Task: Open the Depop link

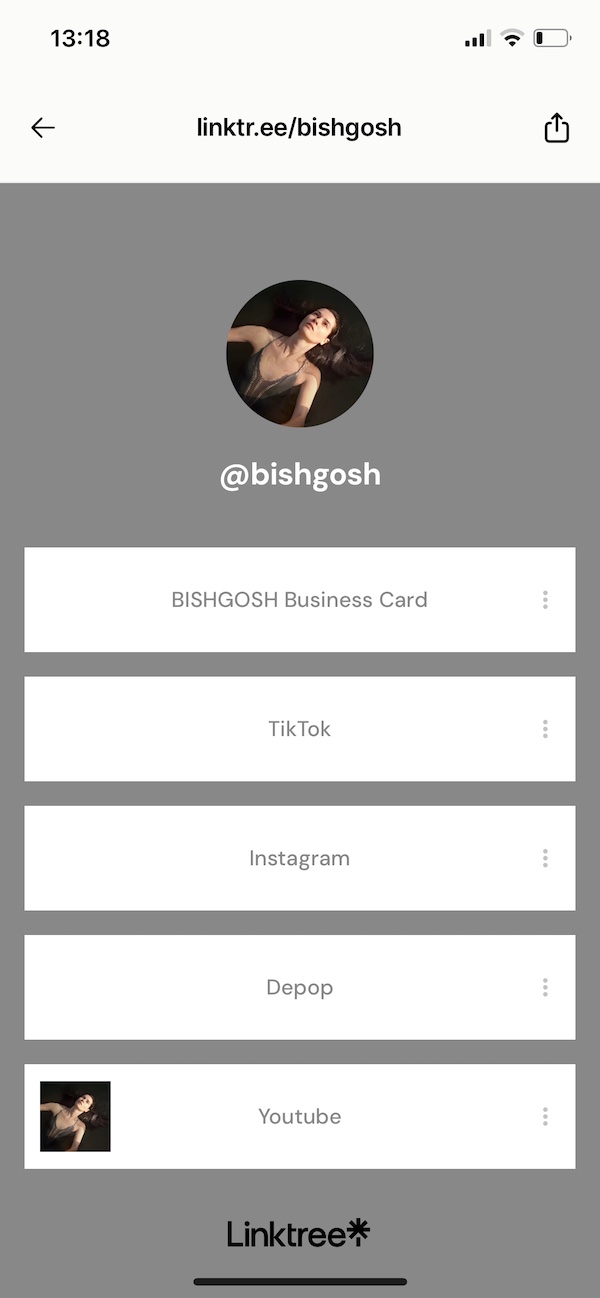Action: 299,987
